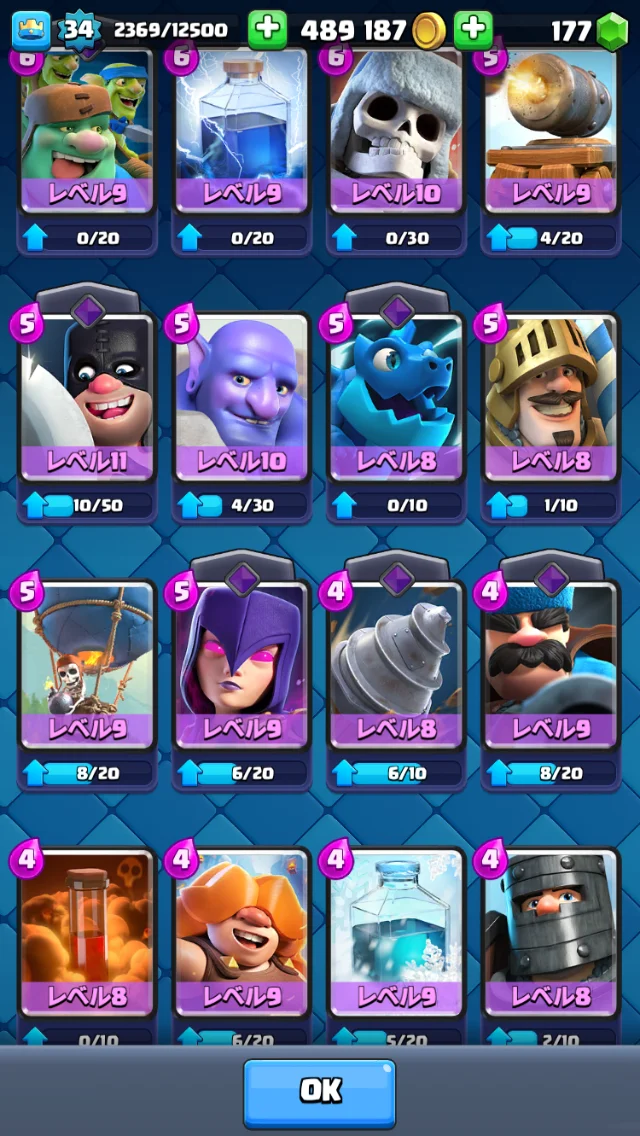This screenshot has width=640, height=1136.
Task: Open the player level 34 badge
Action: tap(78, 30)
